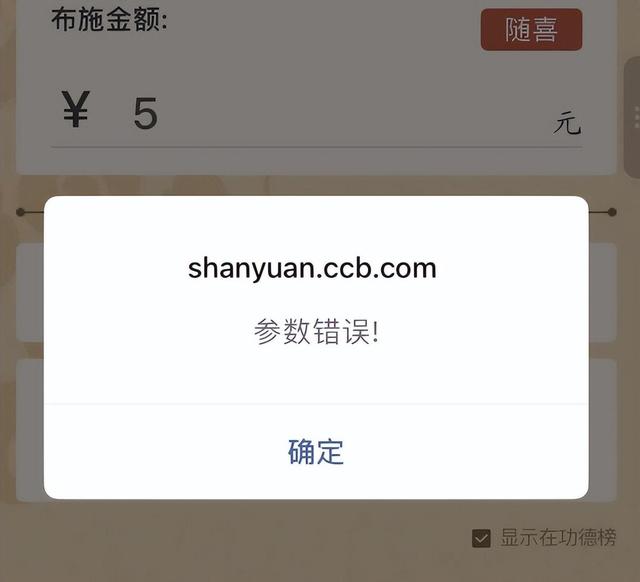
Task: Select the 随喜 amount button
Action: tap(531, 30)
